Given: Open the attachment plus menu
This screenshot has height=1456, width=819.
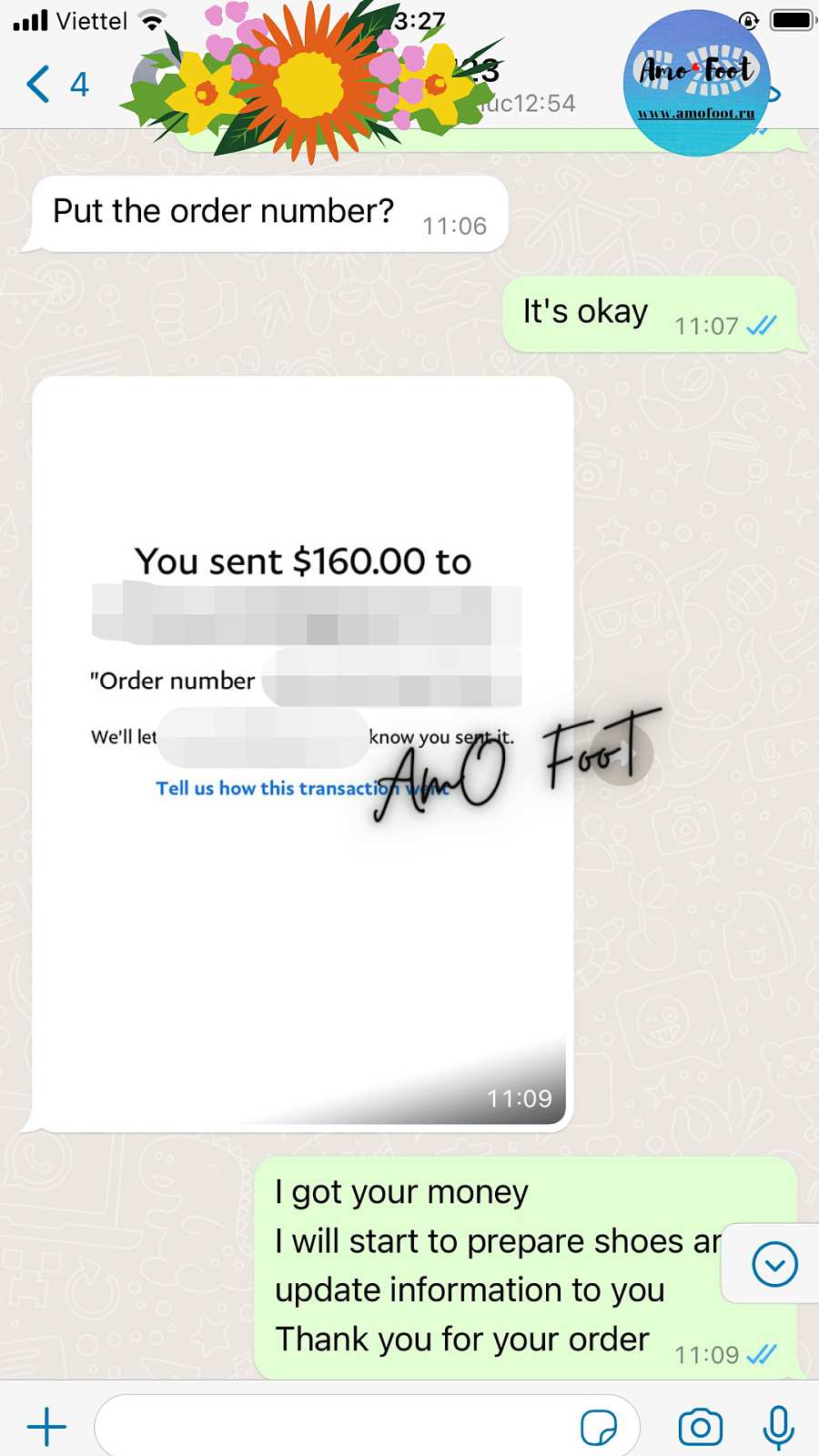Looking at the screenshot, I should coord(46,1426).
